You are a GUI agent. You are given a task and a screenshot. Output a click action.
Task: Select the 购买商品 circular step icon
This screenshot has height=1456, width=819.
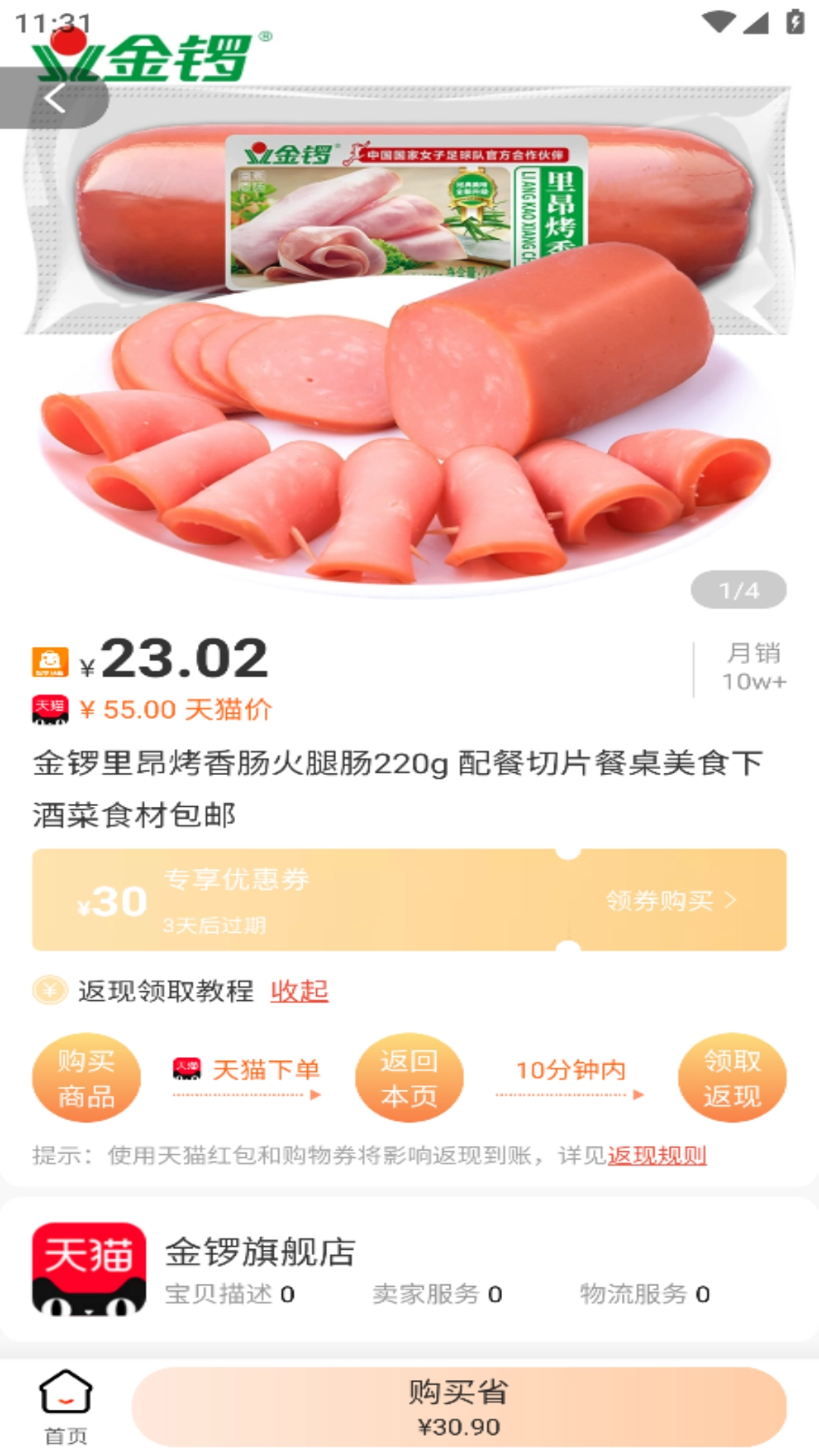click(x=85, y=1077)
